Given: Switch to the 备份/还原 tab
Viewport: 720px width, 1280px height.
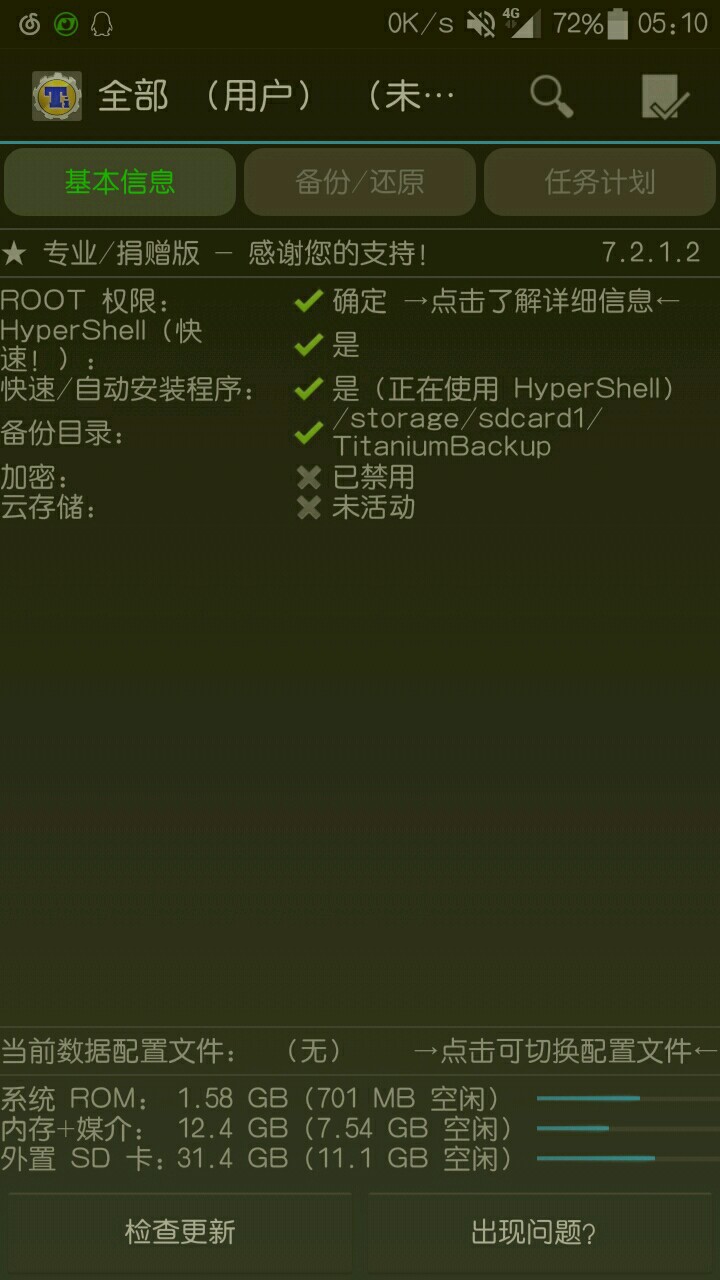Looking at the screenshot, I should point(360,182).
